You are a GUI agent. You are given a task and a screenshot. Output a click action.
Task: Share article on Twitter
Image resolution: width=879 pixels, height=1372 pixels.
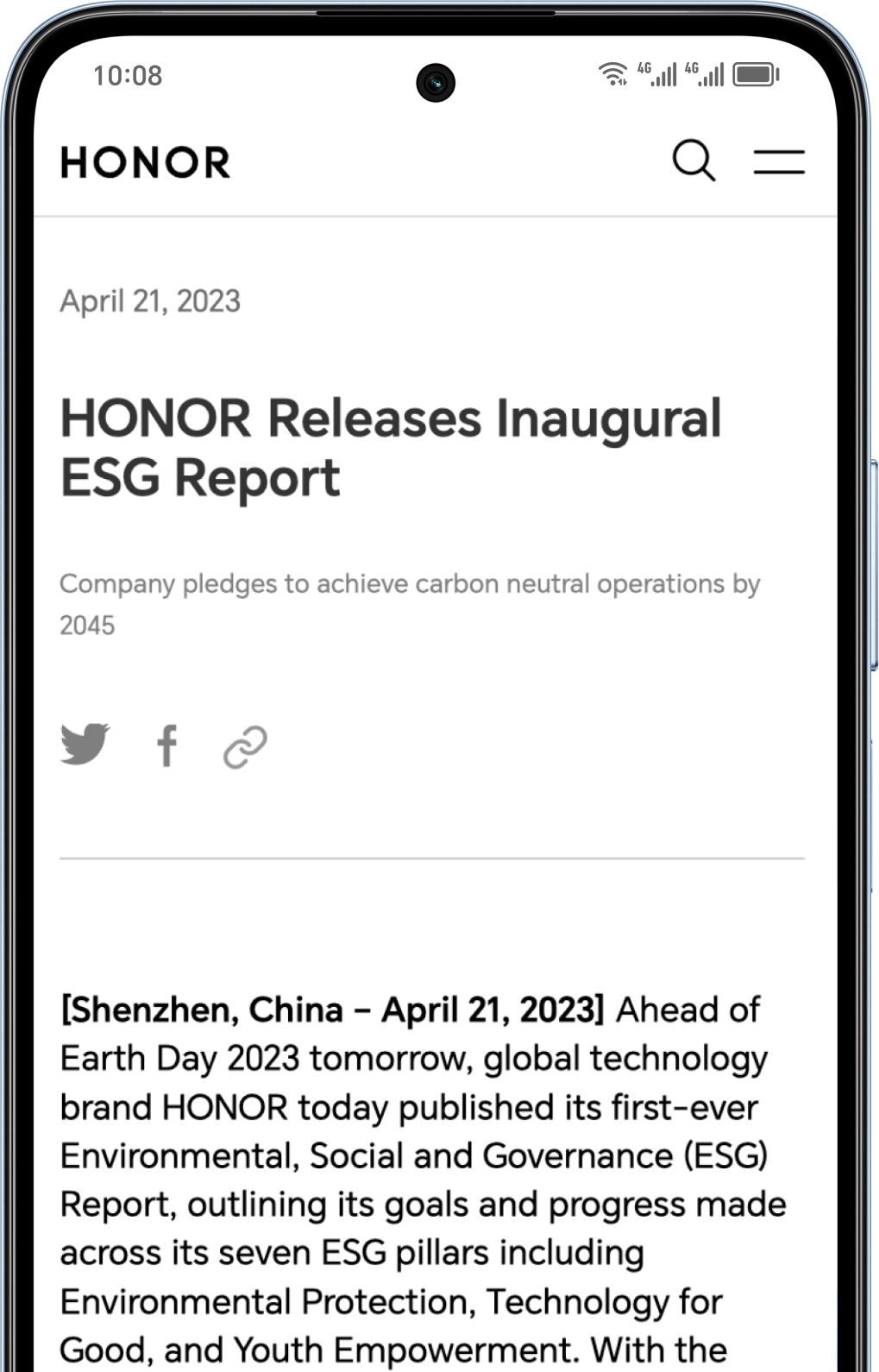point(85,745)
